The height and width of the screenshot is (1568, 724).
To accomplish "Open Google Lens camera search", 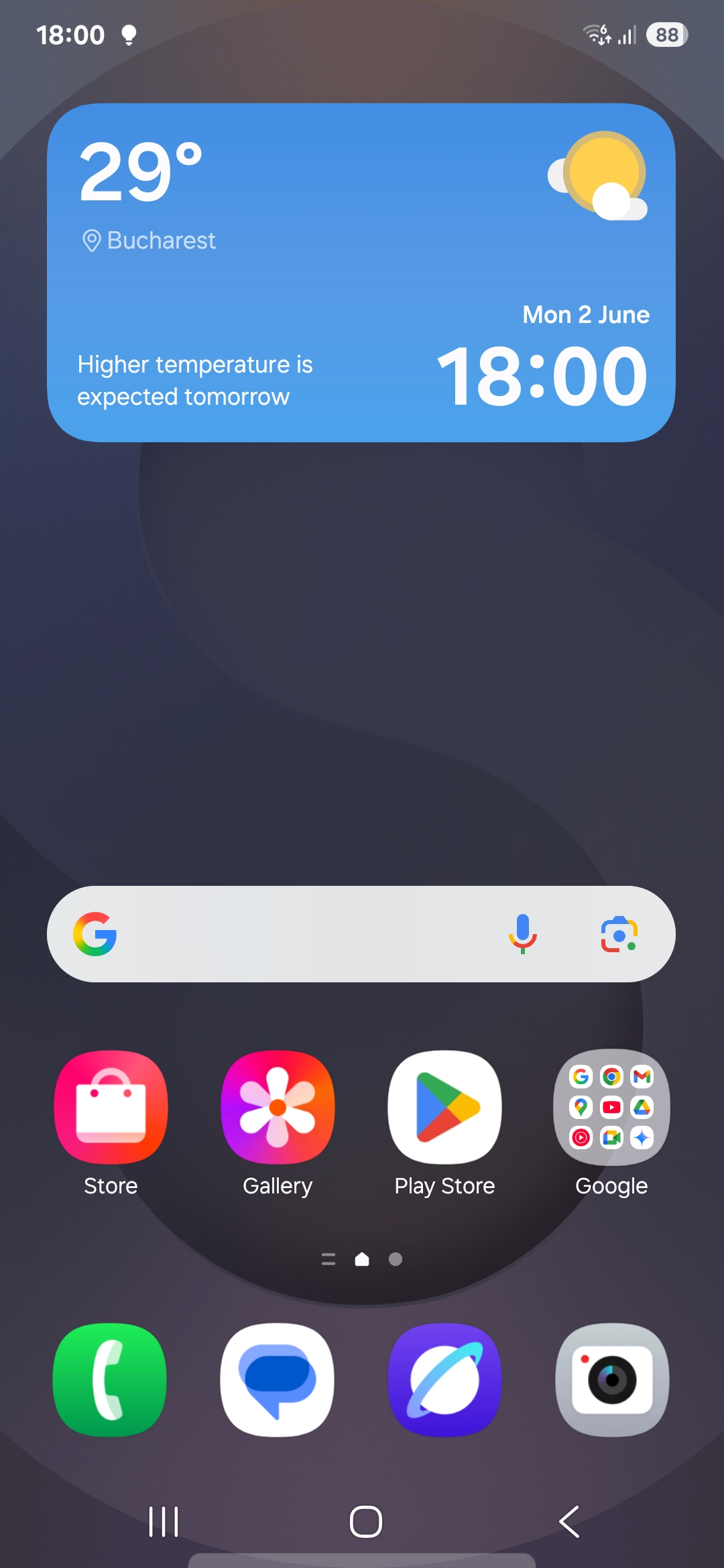I will (x=619, y=934).
